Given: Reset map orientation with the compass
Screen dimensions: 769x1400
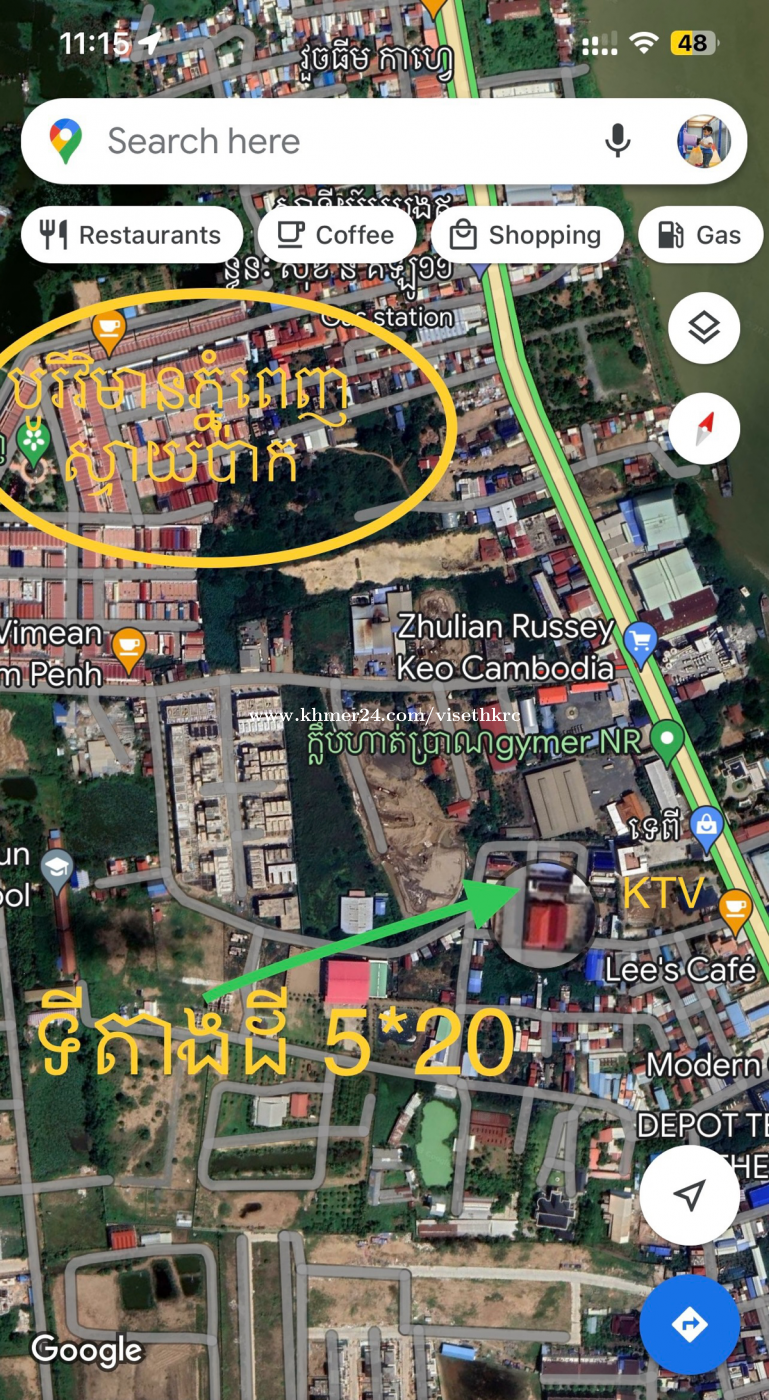Looking at the screenshot, I should [704, 429].
